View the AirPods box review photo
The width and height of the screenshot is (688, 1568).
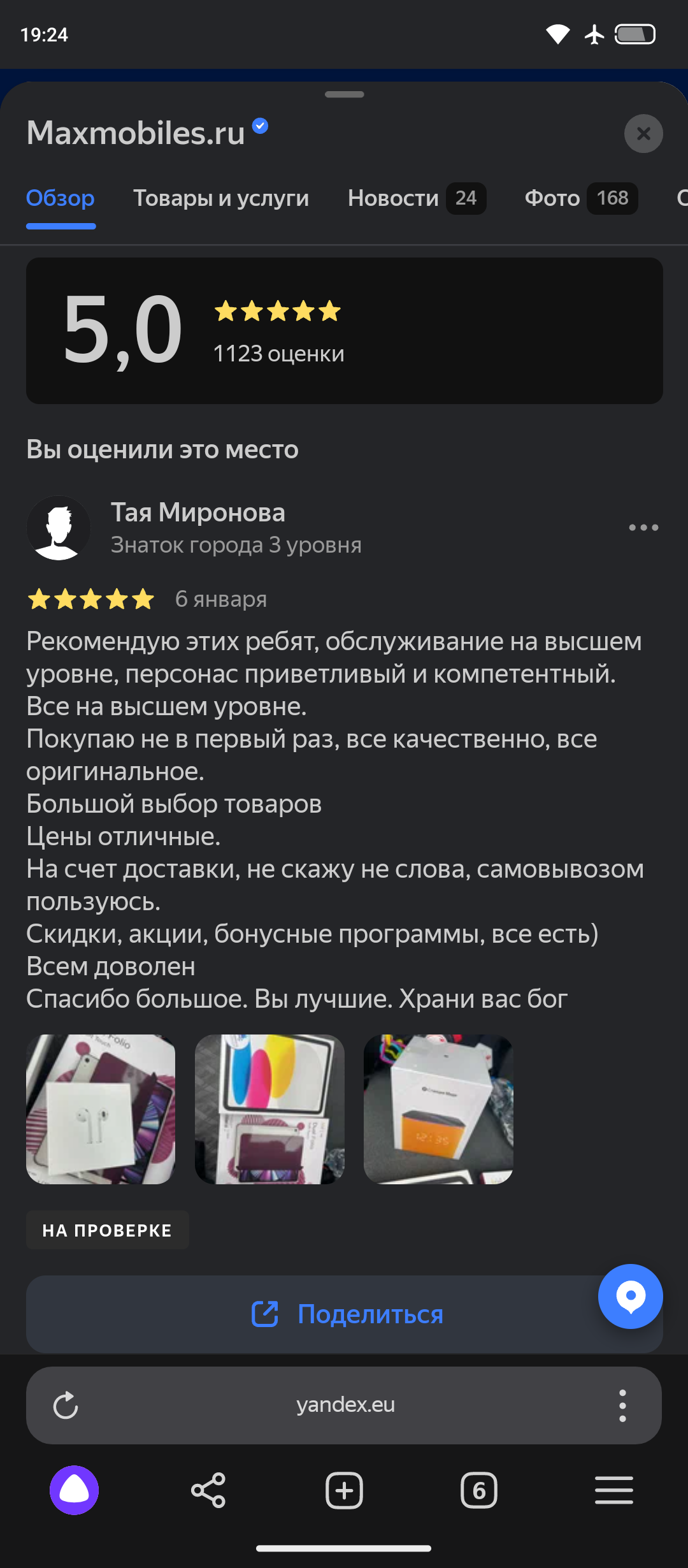click(x=101, y=1109)
